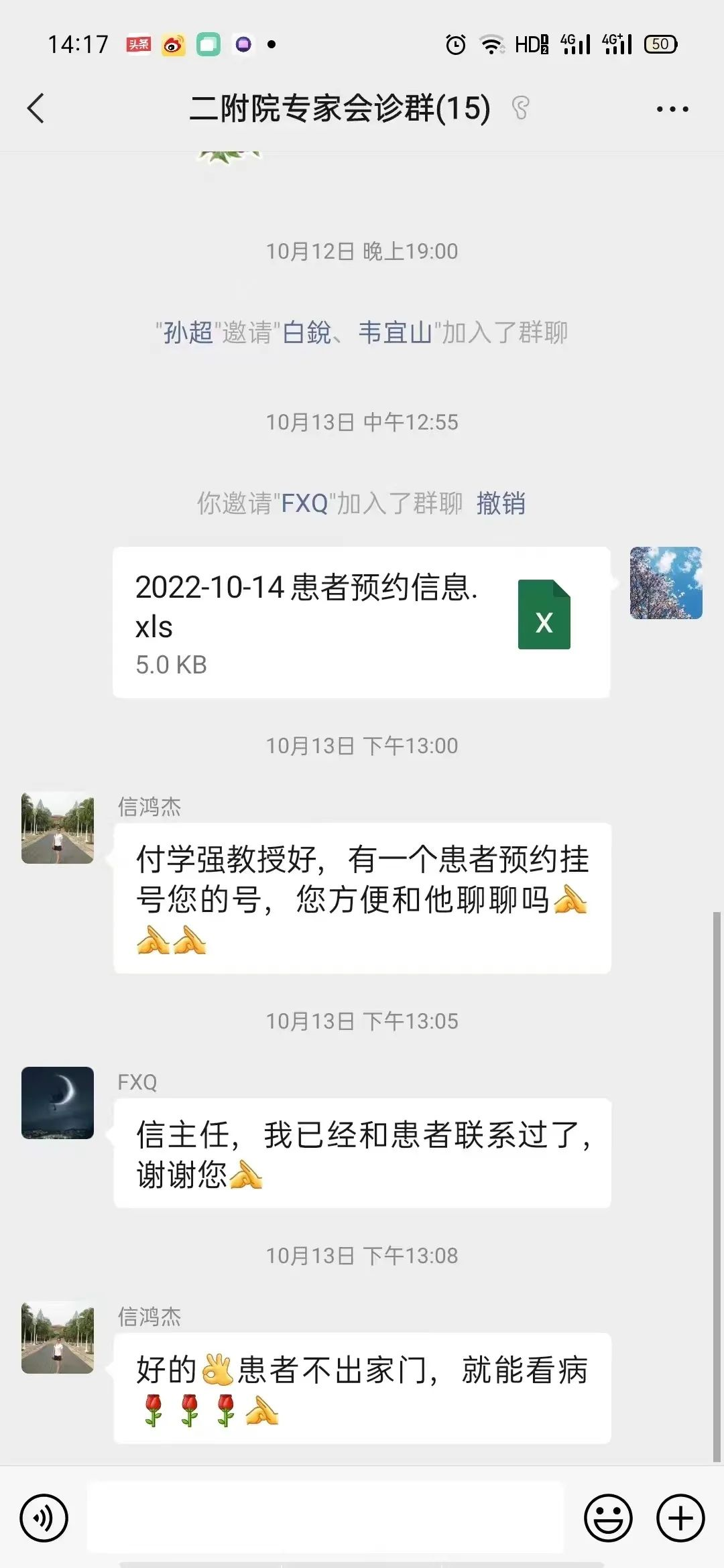
Task: Open the plus attachments panel
Action: [x=680, y=1518]
